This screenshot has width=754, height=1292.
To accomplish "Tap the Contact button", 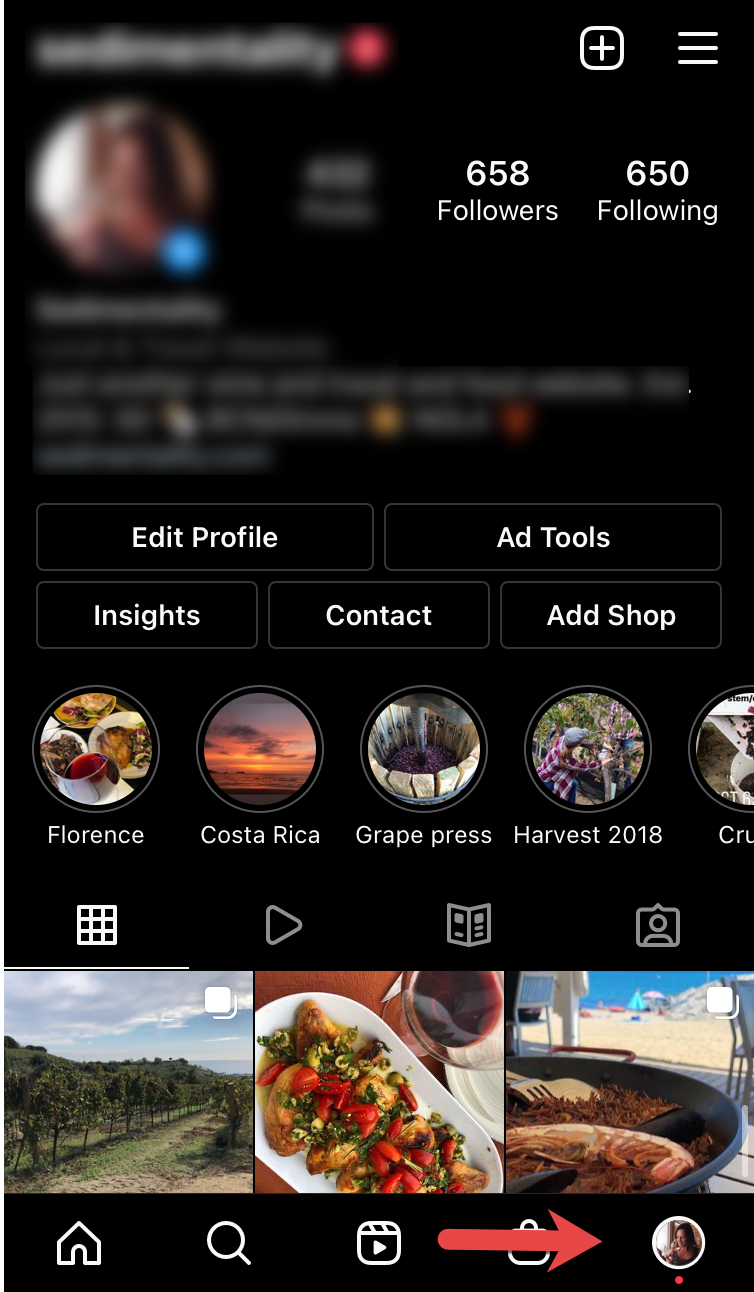I will 379,615.
